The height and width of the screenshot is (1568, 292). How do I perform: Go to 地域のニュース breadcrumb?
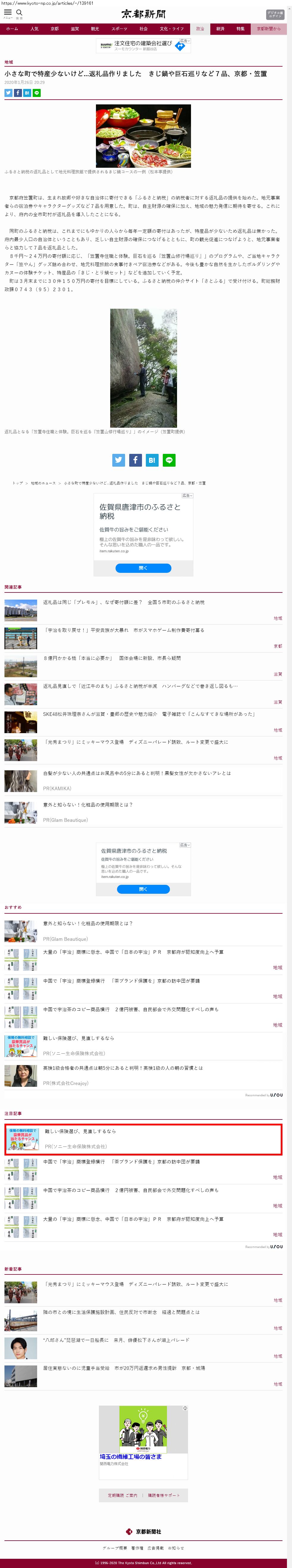coord(43,483)
